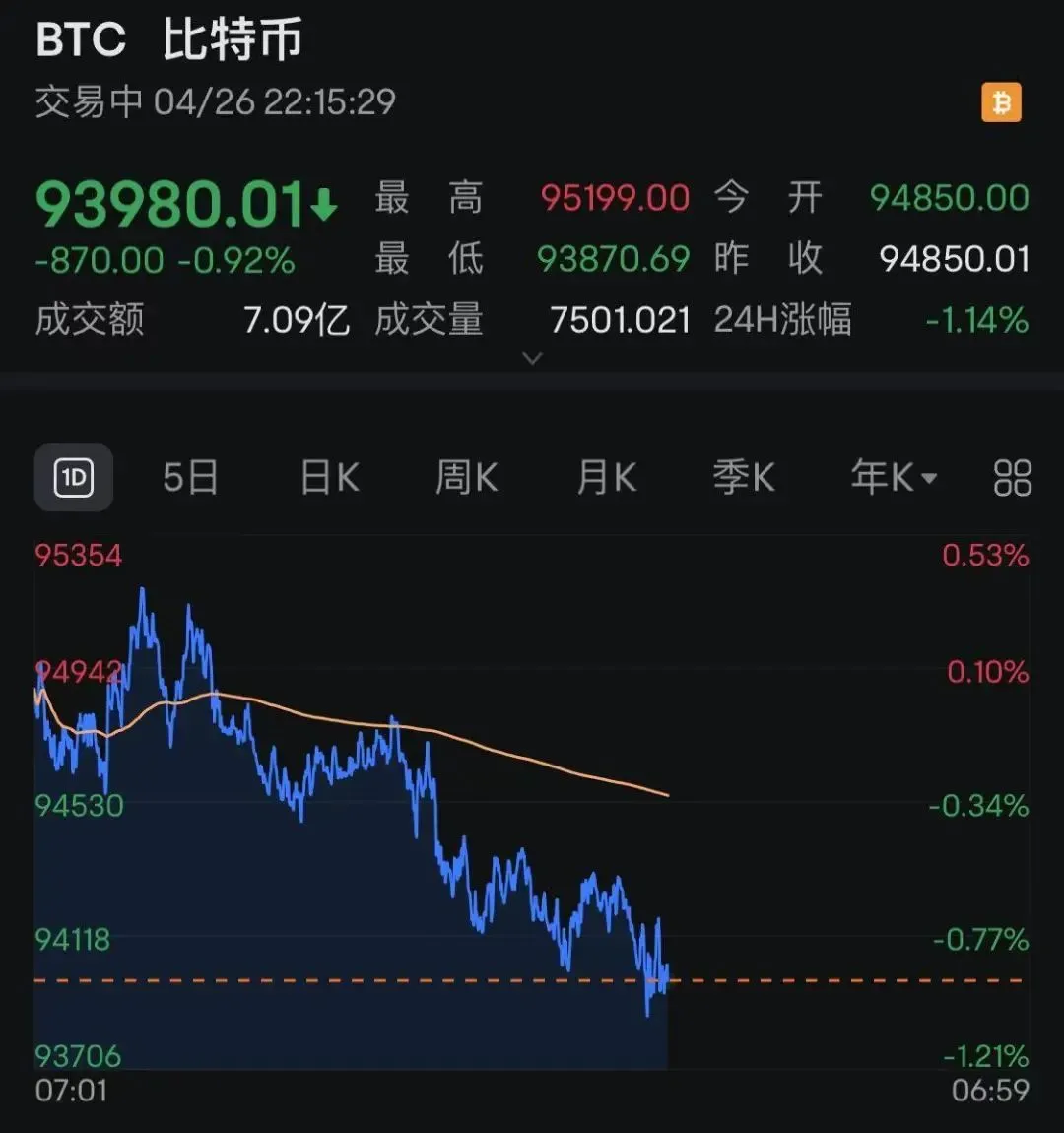The height and width of the screenshot is (1133, 1064).
Task: Show the 日K daily candlestick chart
Action: (x=329, y=479)
